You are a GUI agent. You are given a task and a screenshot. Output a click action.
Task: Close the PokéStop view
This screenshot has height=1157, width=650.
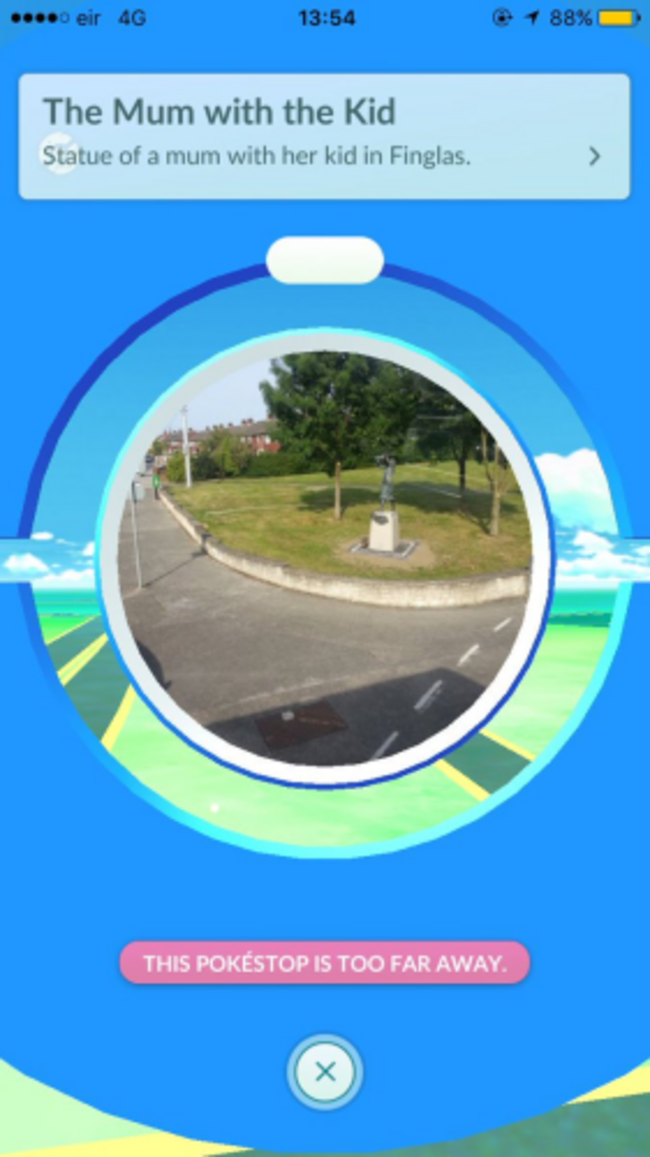click(325, 1072)
